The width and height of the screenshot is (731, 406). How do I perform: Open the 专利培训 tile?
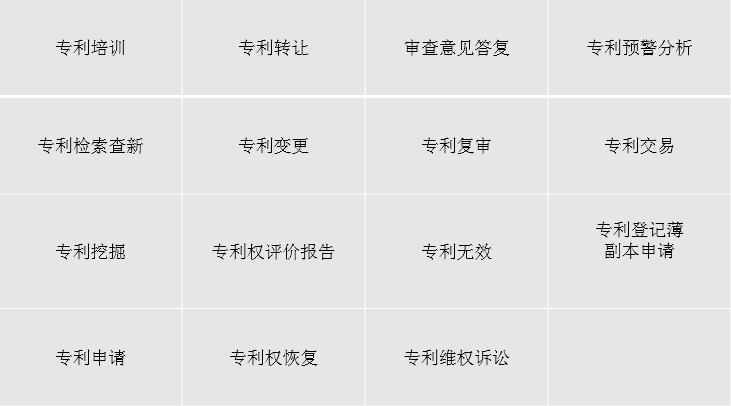click(90, 48)
